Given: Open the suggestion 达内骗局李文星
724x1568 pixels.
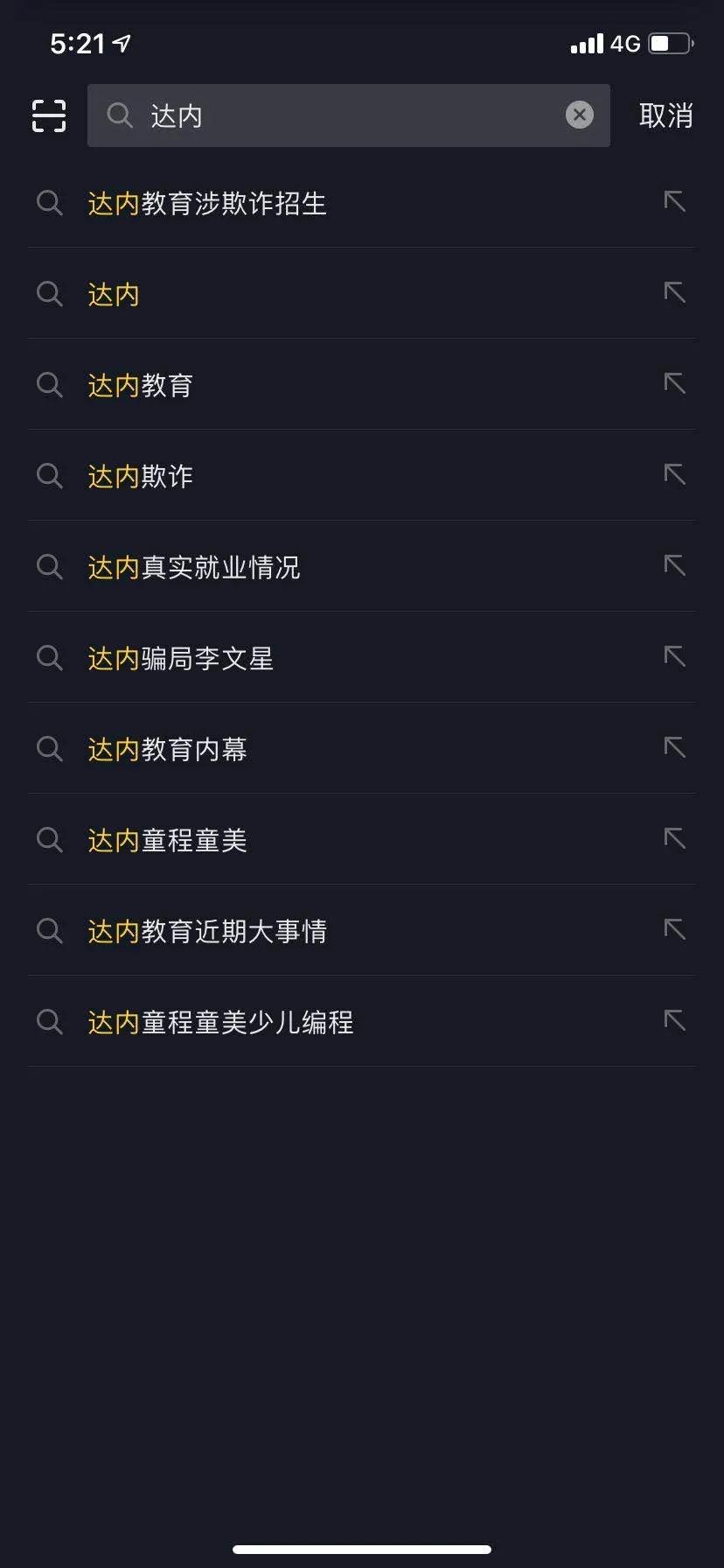Looking at the screenshot, I should tap(182, 658).
